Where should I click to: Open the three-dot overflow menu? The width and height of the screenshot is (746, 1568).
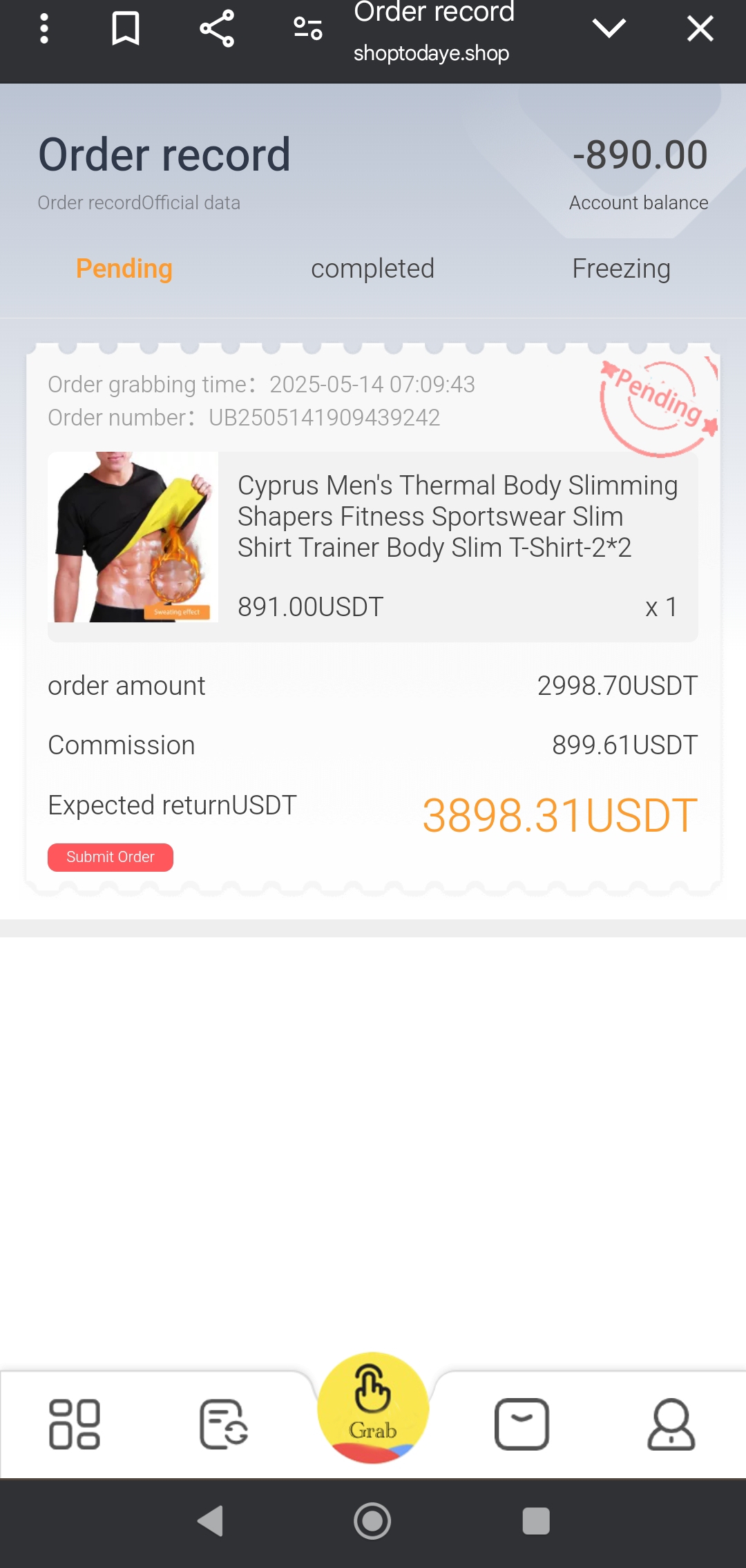point(44,29)
